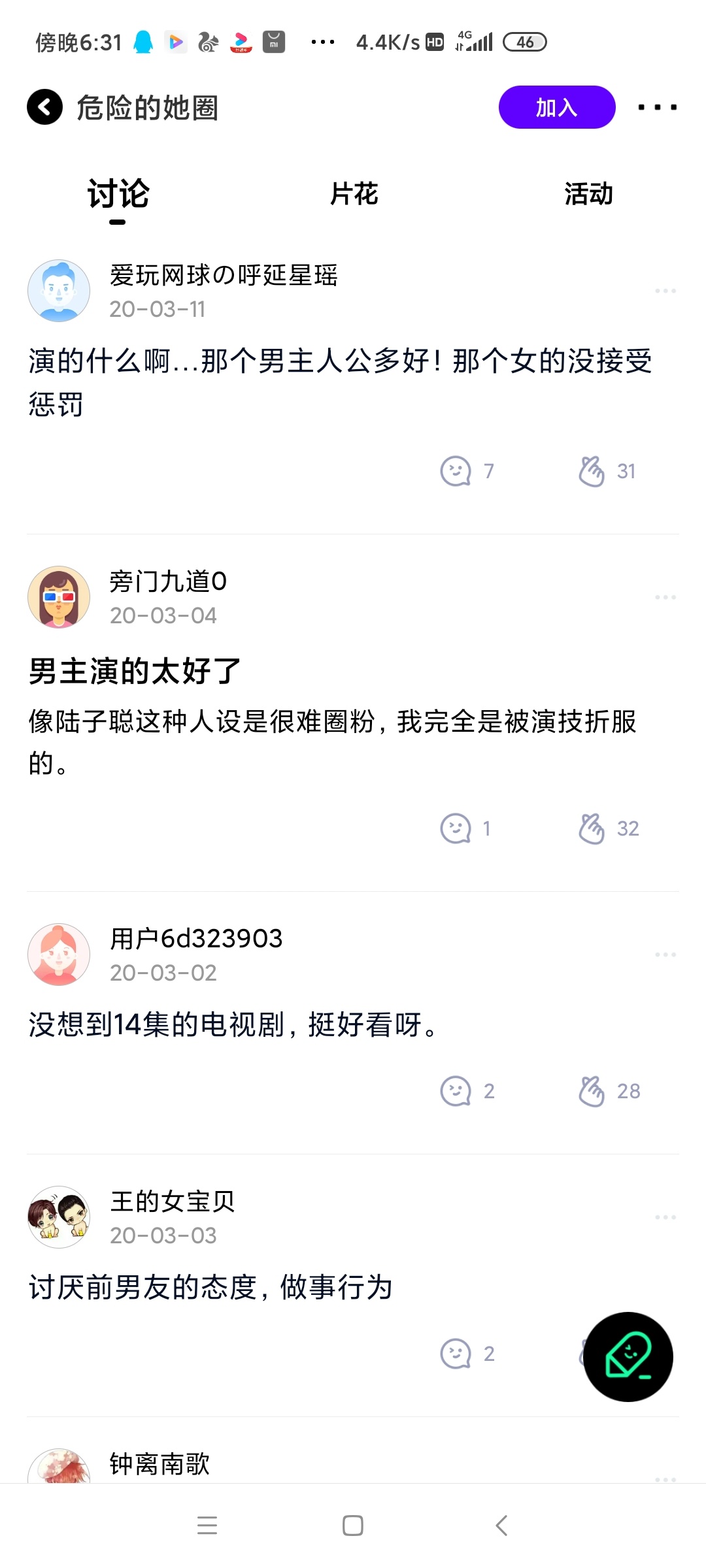Open the options menu on 王的女宝贝's post
The image size is (706, 1568).
click(665, 1217)
